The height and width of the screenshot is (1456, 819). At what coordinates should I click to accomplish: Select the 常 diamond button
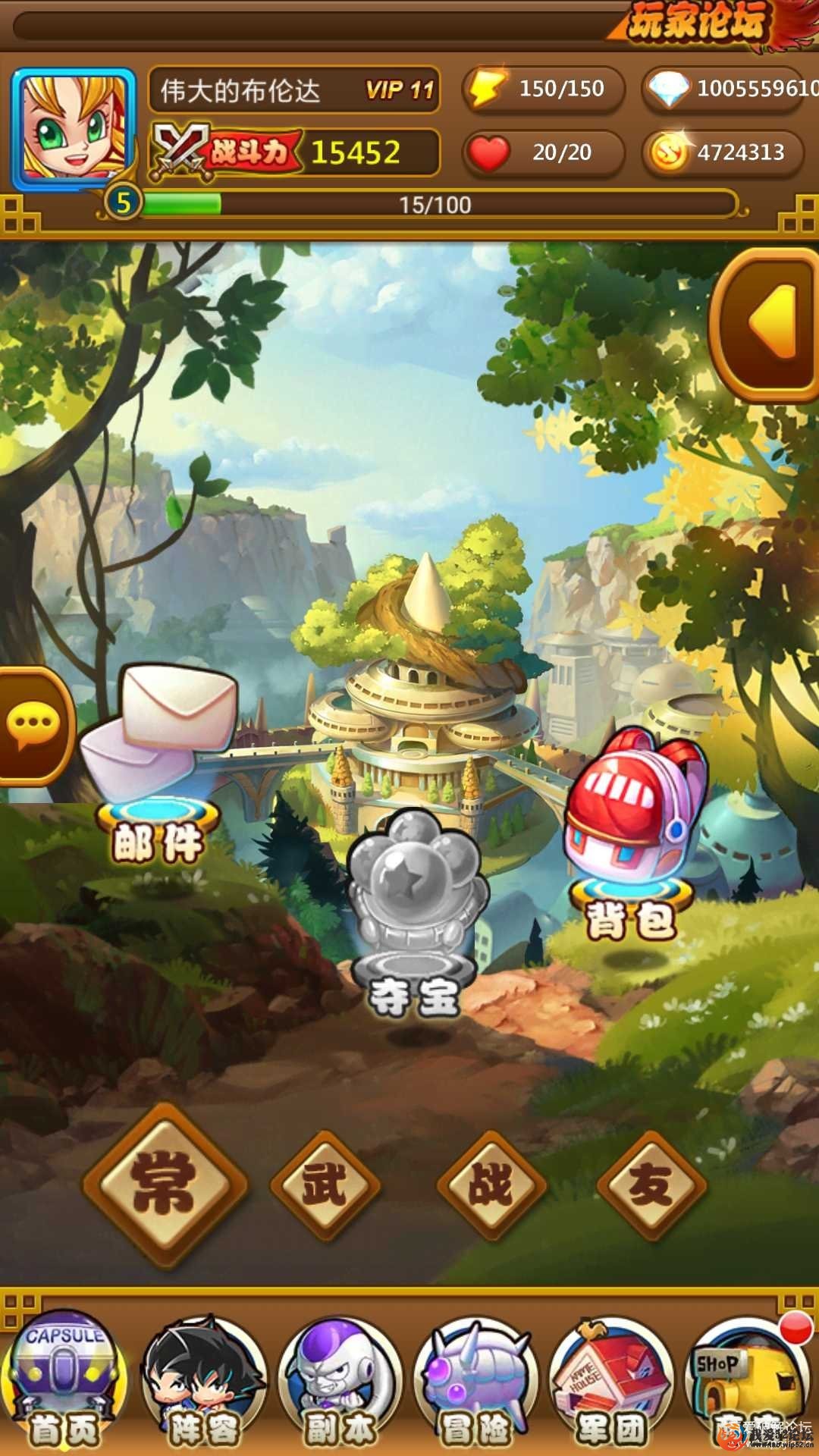pyautogui.click(x=165, y=1185)
